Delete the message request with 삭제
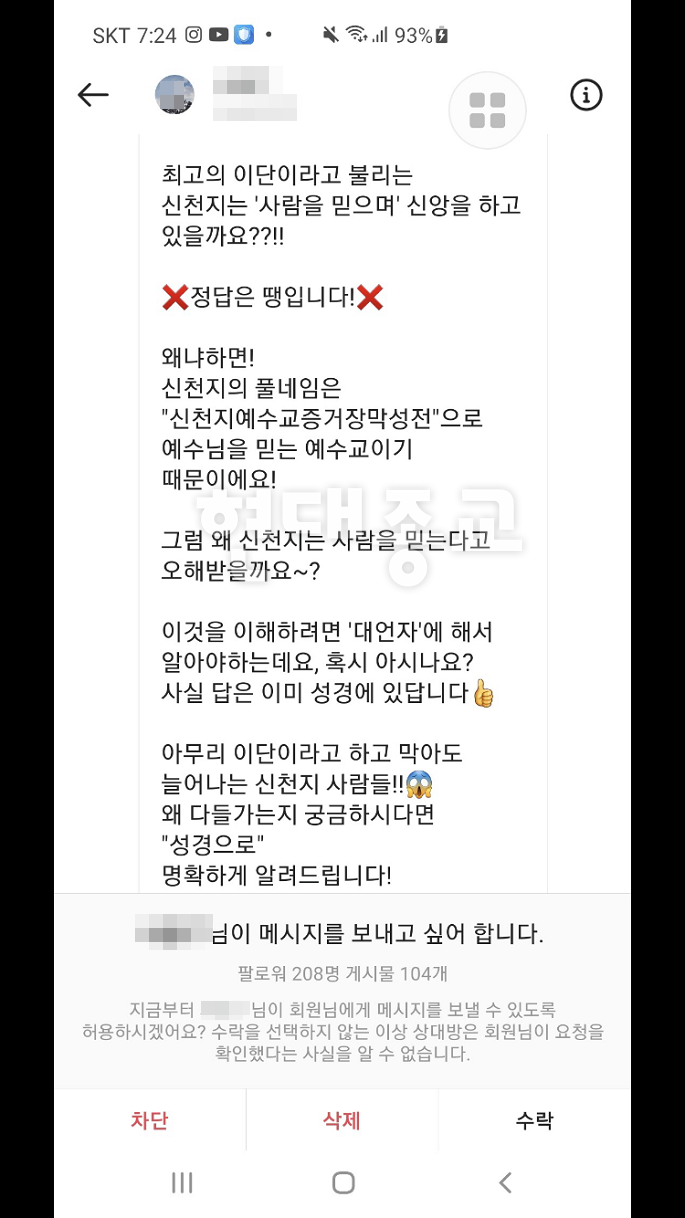The height and width of the screenshot is (1218, 685). [342, 1120]
